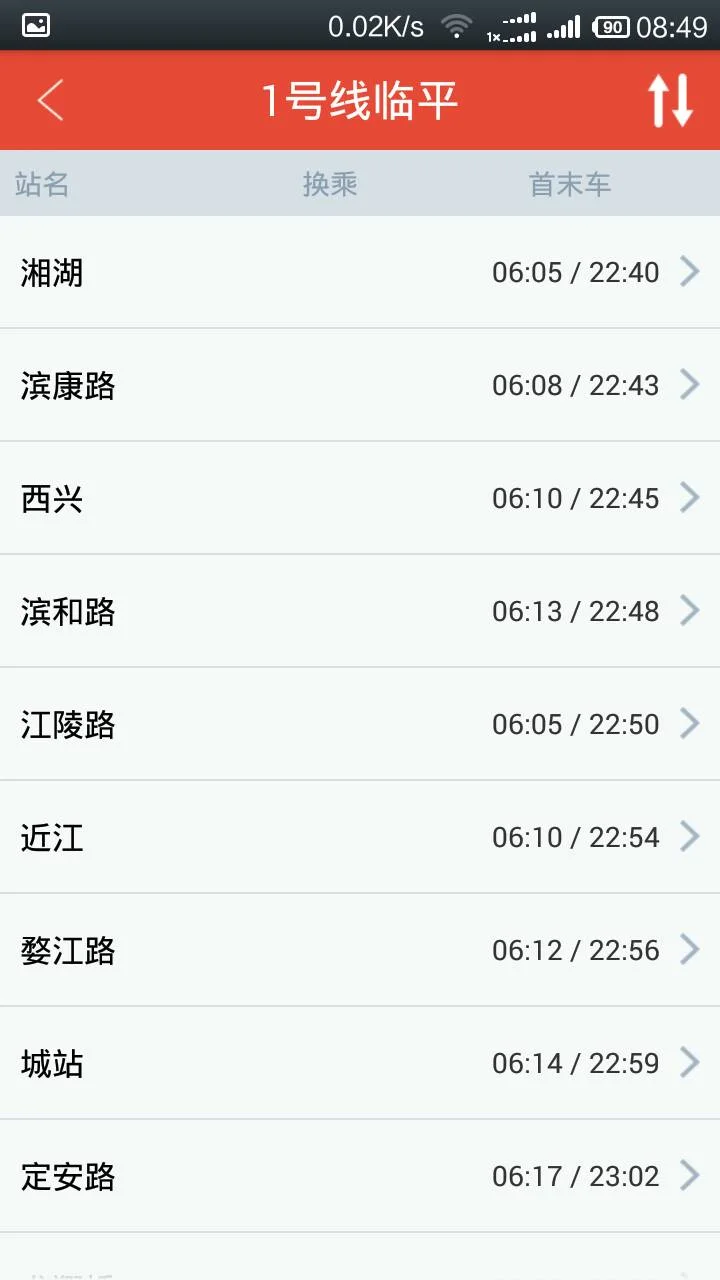Tap the chevron next to 滨康路
Viewport: 720px width, 1280px height.
point(692,385)
